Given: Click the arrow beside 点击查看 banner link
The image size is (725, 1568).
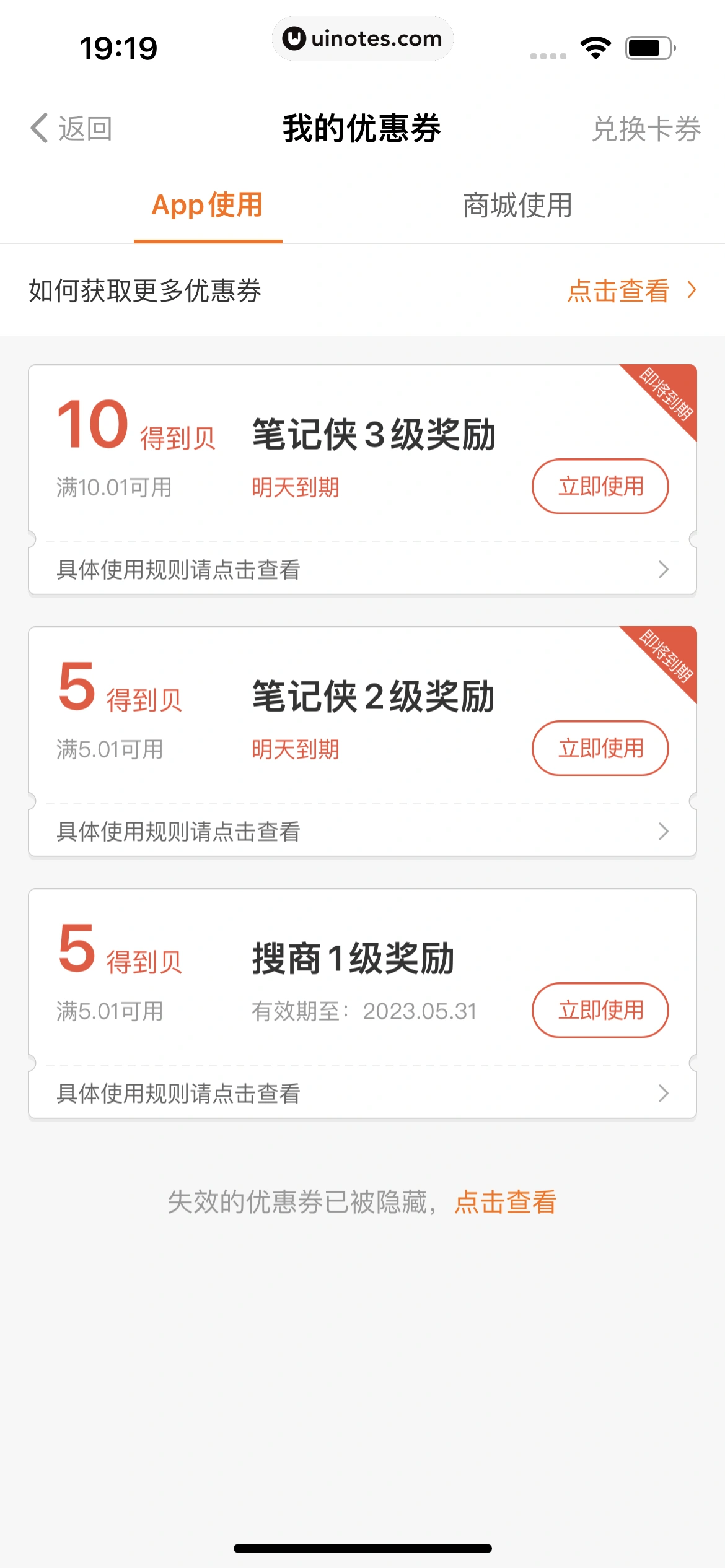Looking at the screenshot, I should point(692,291).
